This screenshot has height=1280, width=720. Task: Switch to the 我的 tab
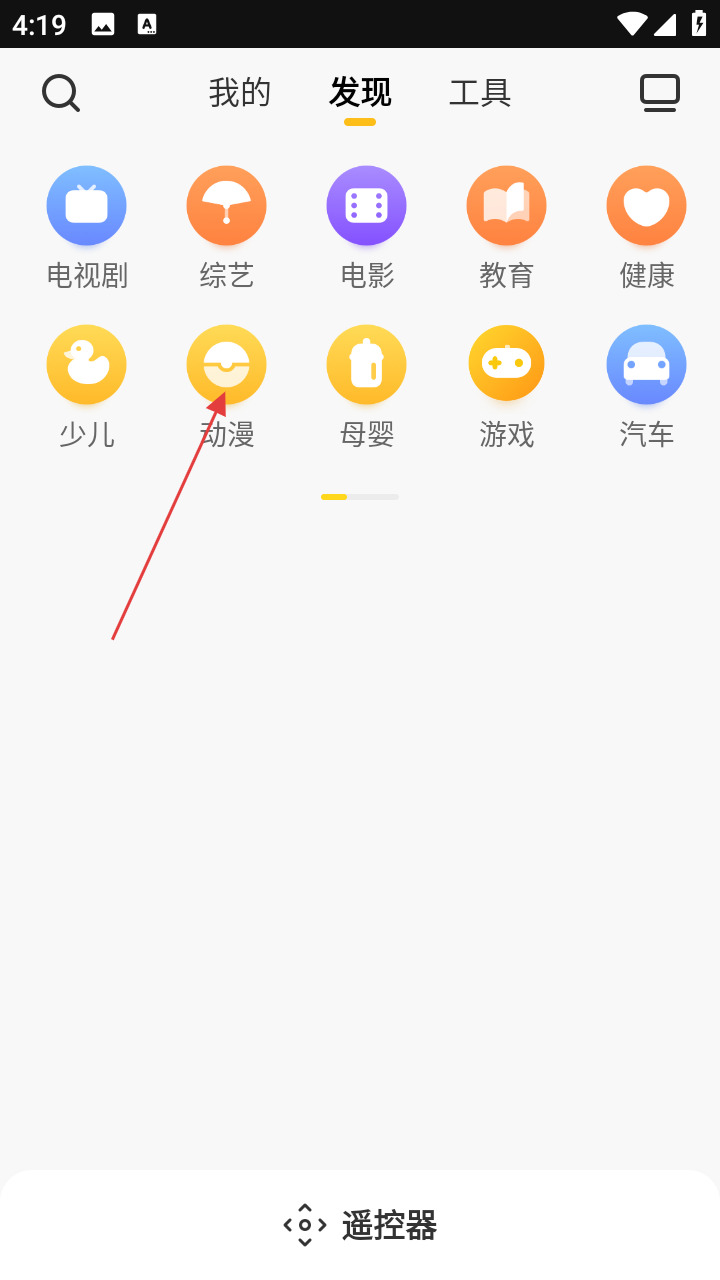pos(240,93)
